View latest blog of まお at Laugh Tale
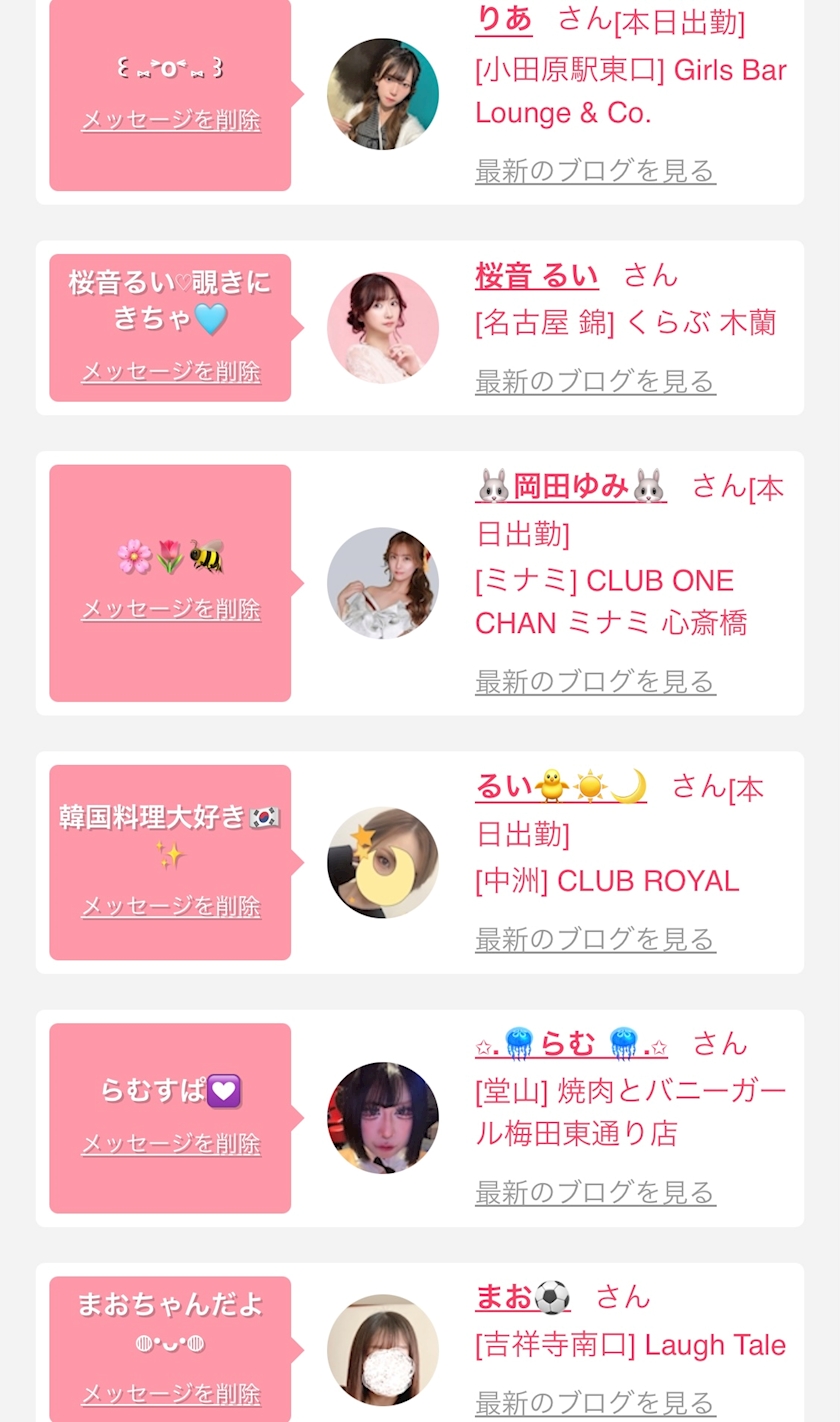840x1422 pixels. click(x=595, y=1403)
